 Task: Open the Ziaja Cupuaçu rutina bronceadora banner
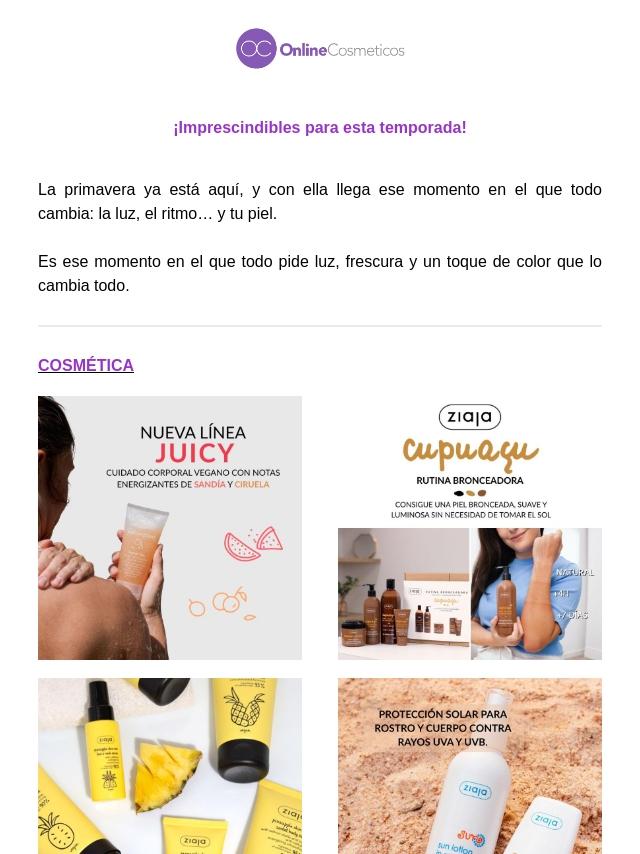470,527
